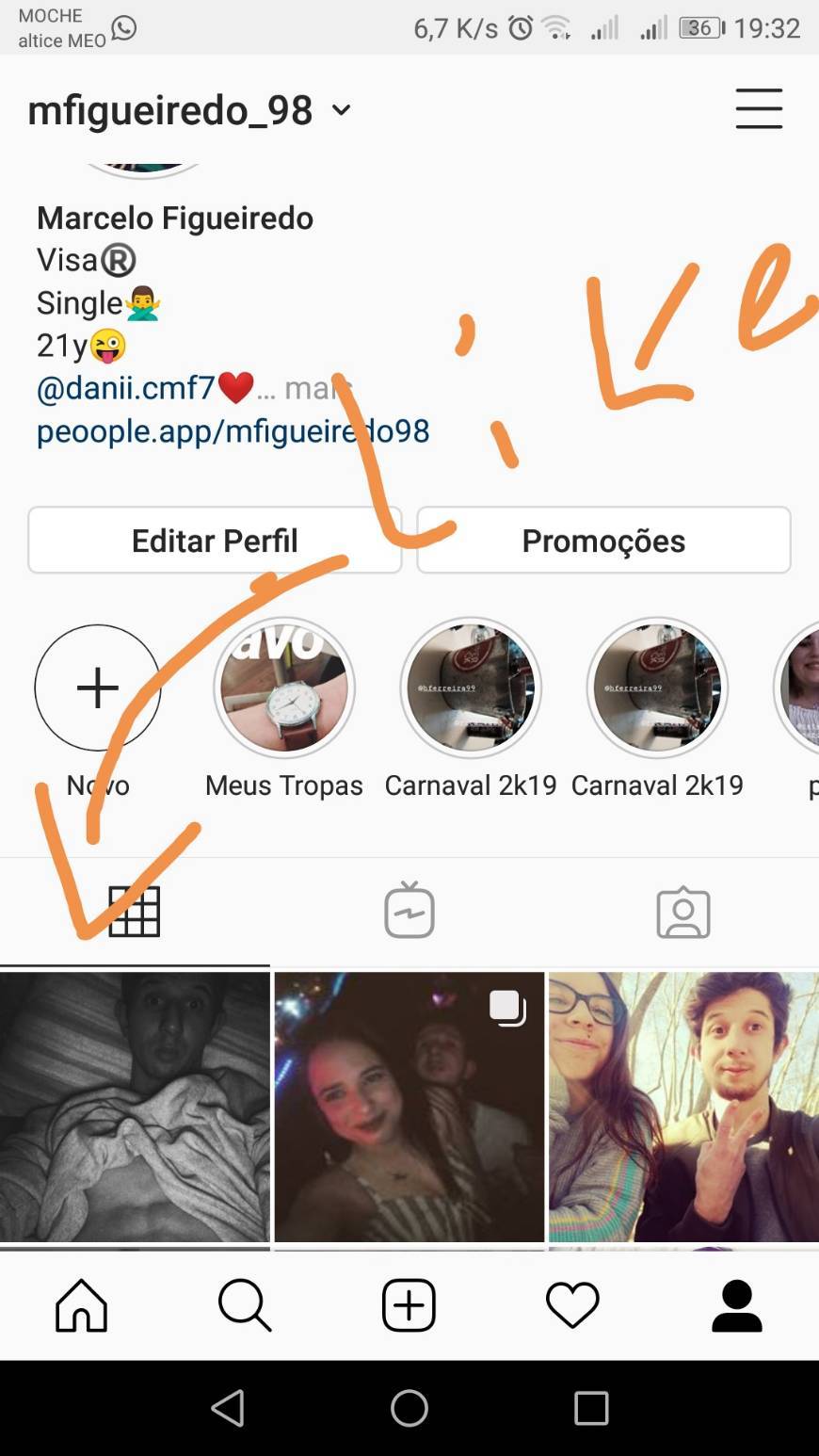
Task: Tap the new post plus icon
Action: (x=408, y=1304)
